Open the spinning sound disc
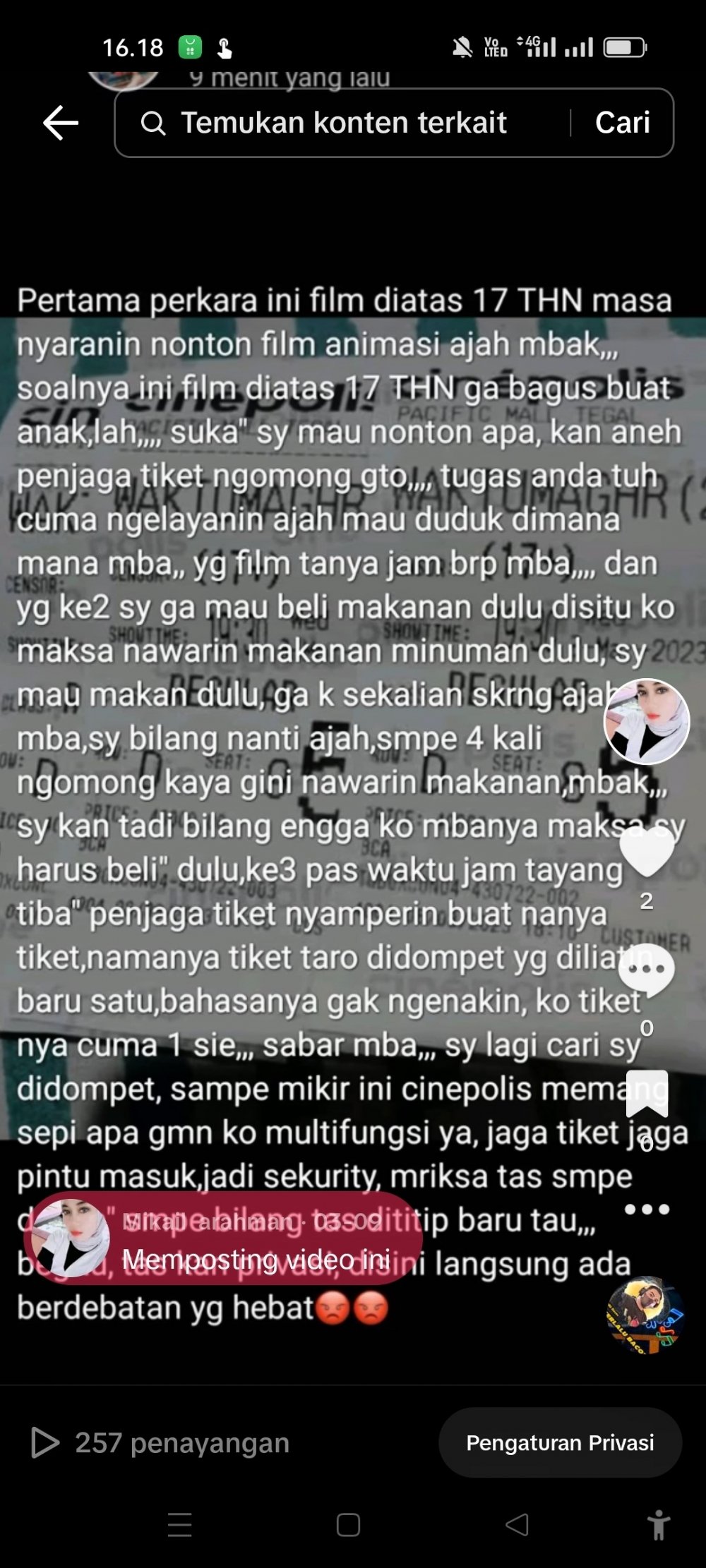This screenshot has width=706, height=1568. [x=646, y=1315]
